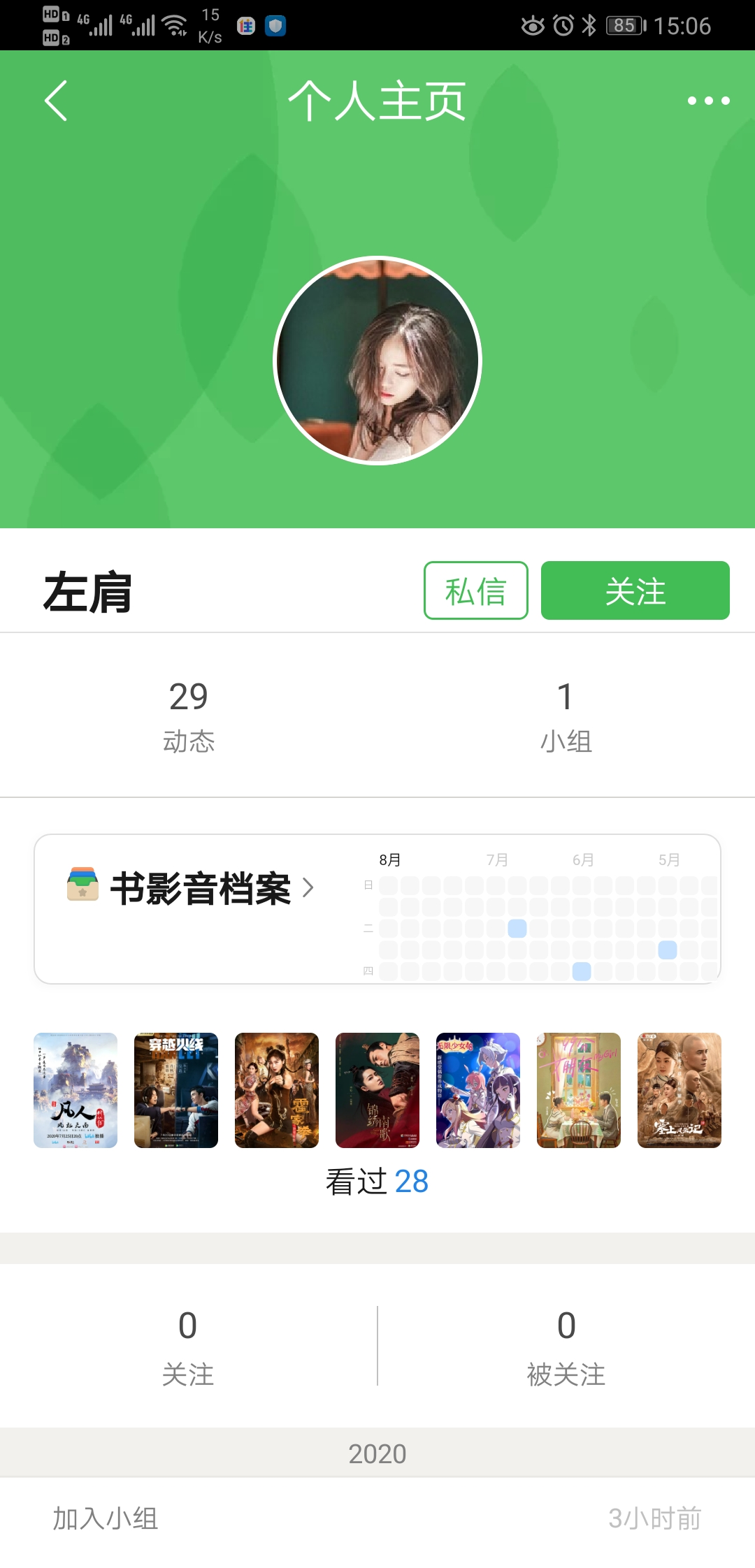Open the 书影音档案 card

200,889
